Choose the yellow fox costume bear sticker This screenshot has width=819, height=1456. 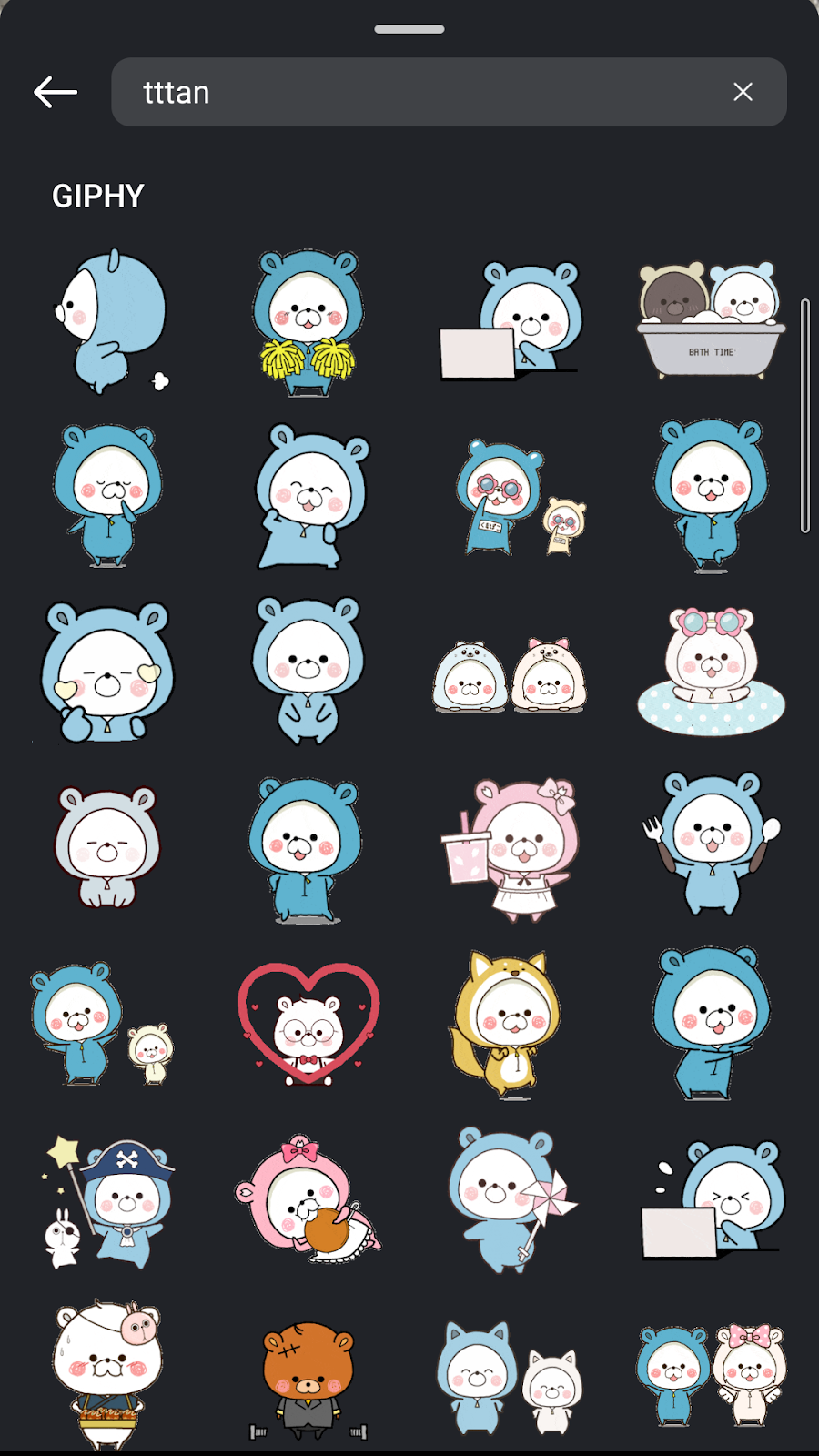(508, 1024)
